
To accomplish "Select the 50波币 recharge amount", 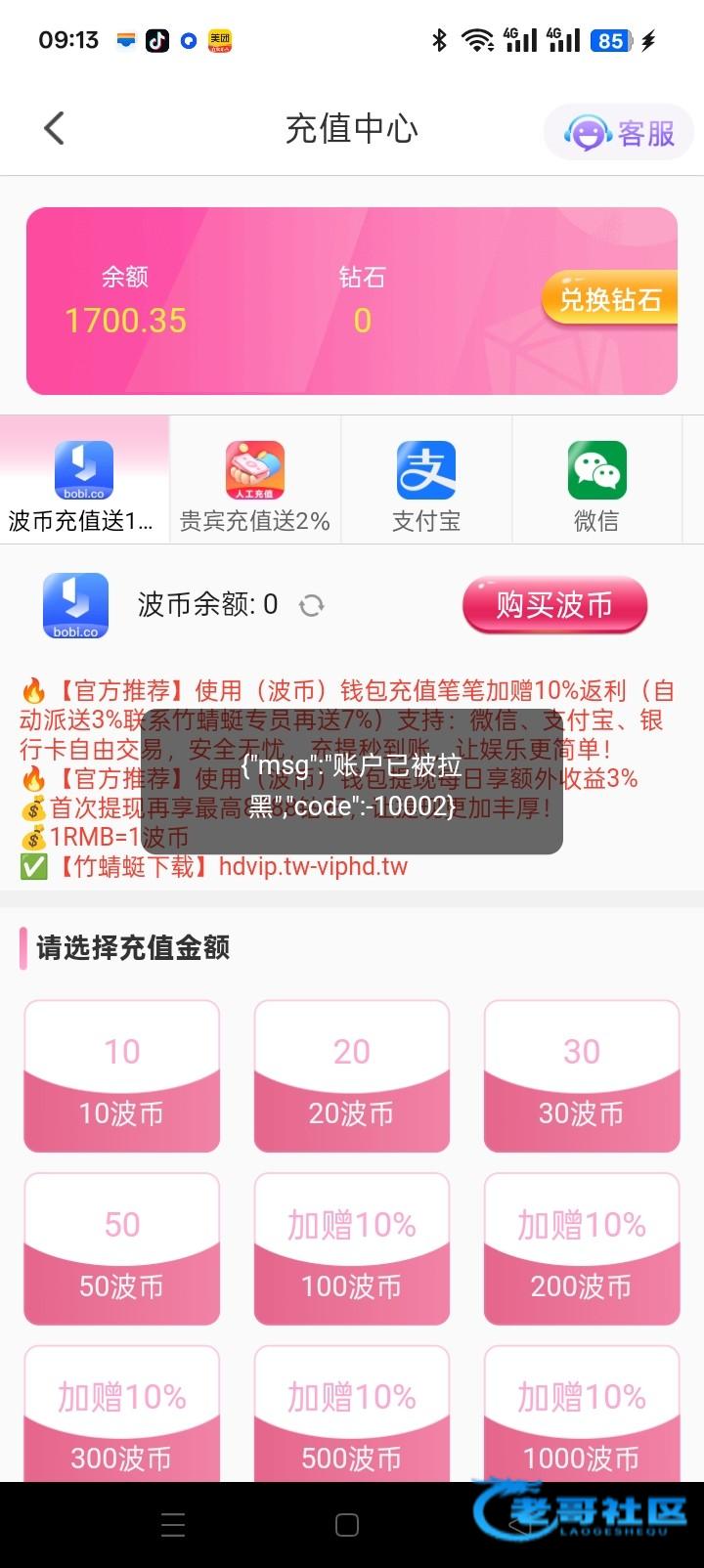I will click(x=121, y=1248).
